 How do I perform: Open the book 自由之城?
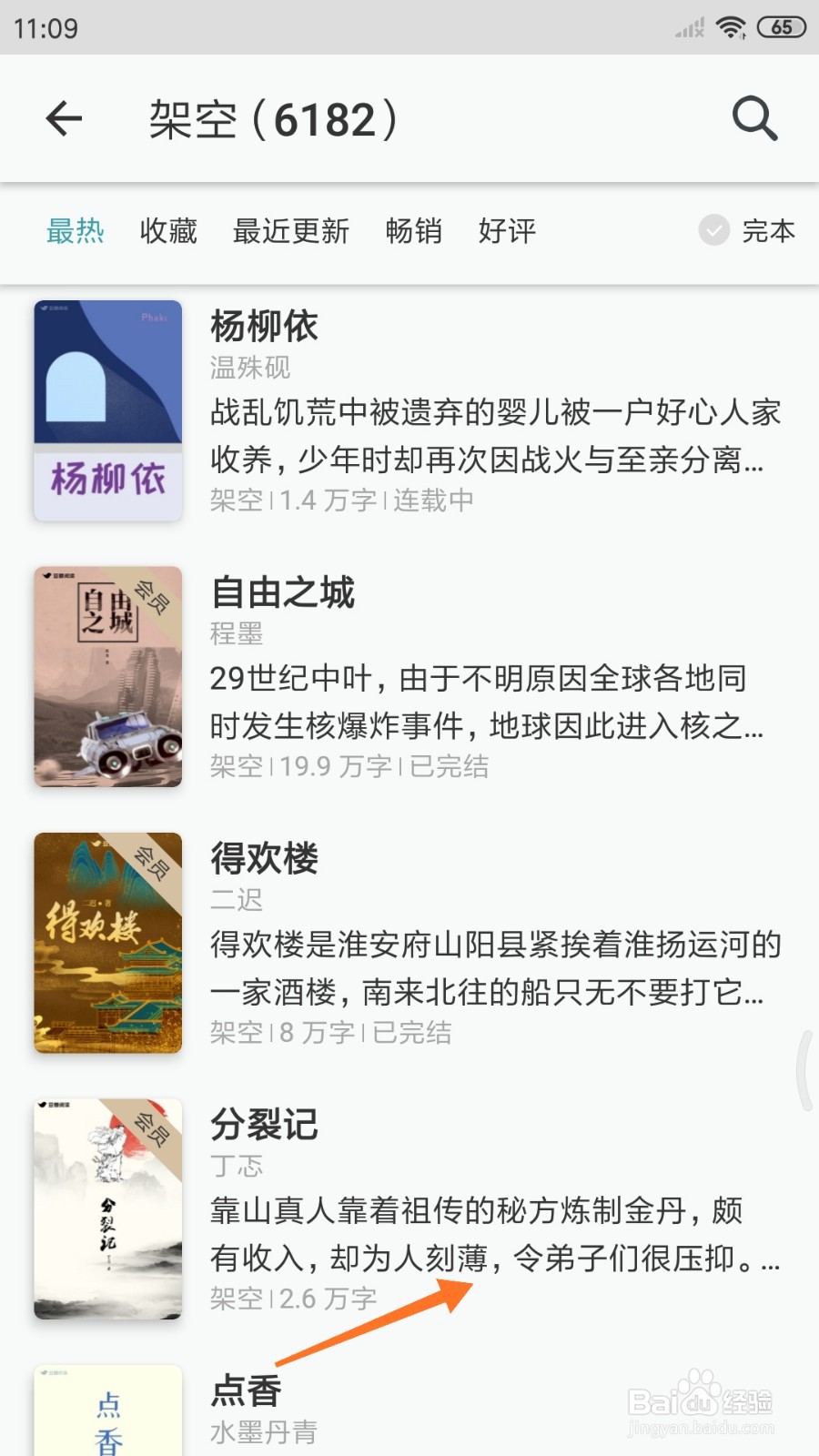(x=409, y=676)
